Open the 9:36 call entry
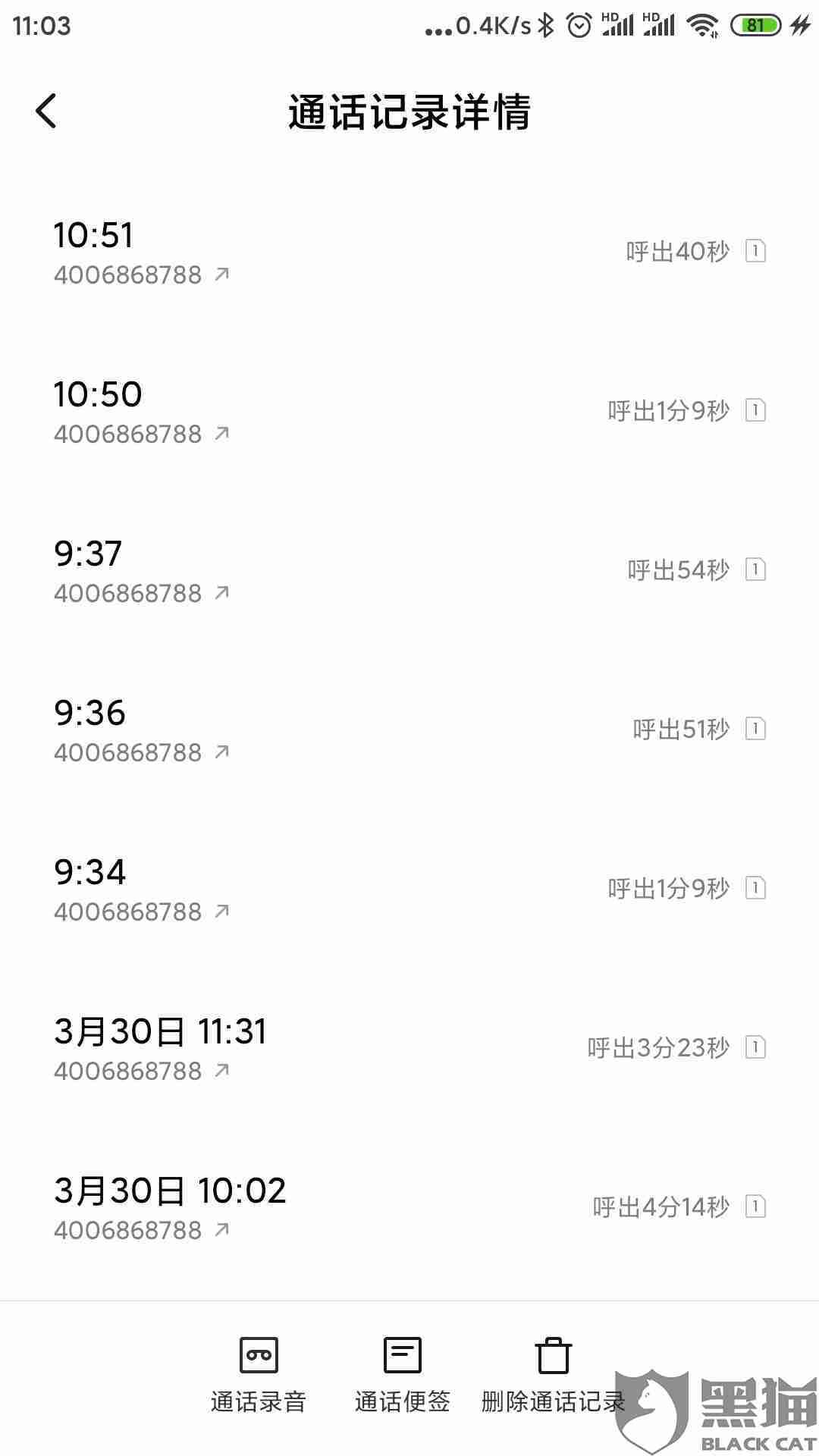 [x=409, y=730]
